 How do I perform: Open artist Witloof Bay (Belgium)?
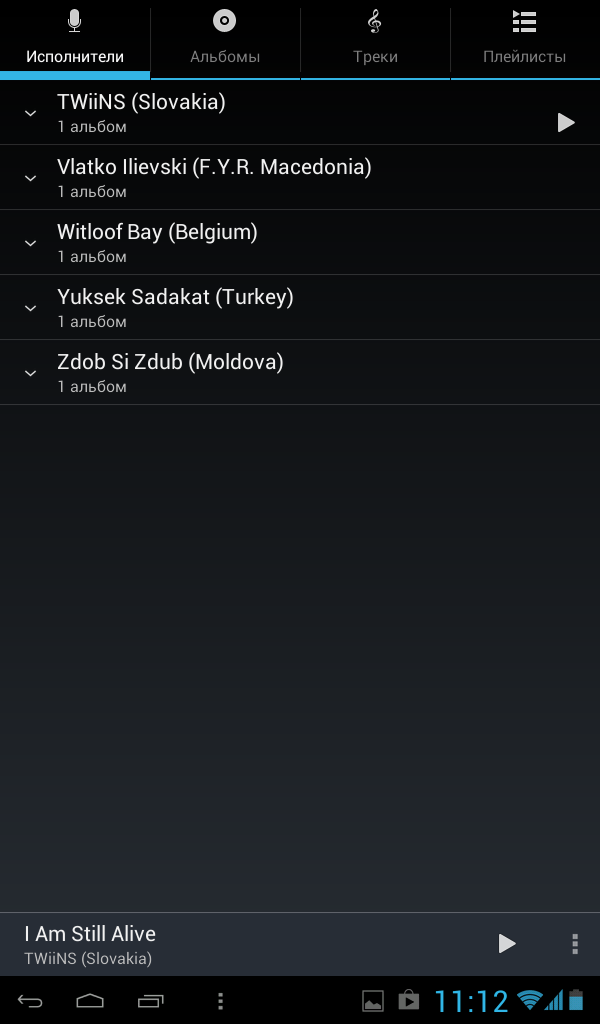(x=300, y=242)
